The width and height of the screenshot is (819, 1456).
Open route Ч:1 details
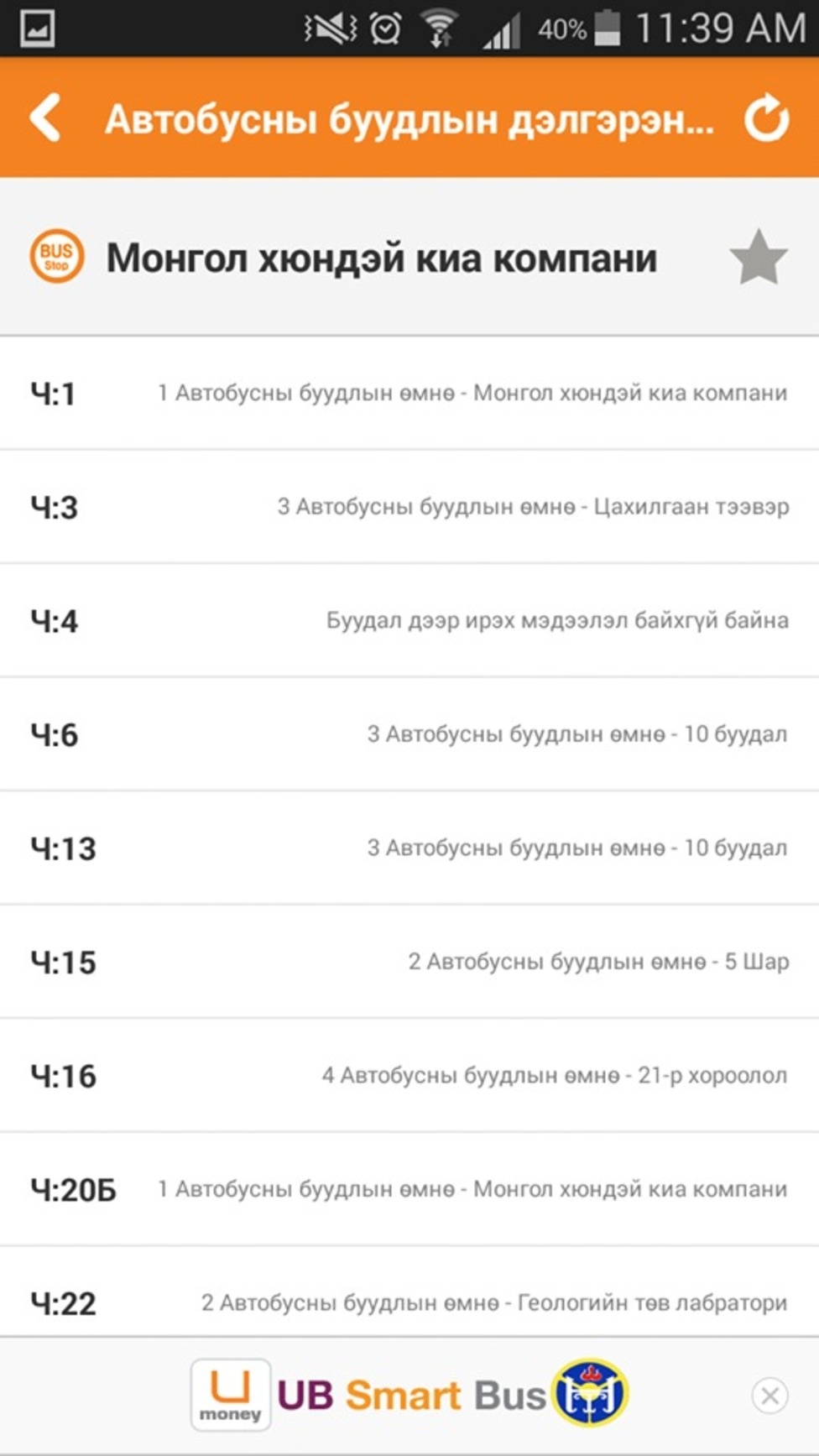tap(409, 393)
